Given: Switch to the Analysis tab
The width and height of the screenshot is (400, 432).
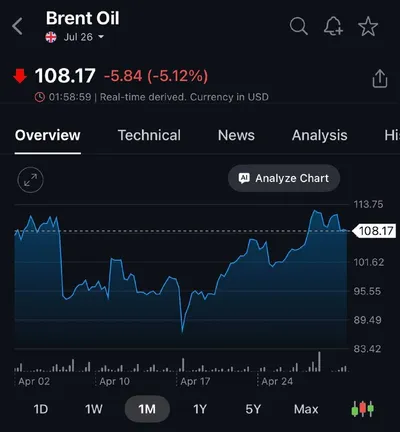Looking at the screenshot, I should click(320, 136).
